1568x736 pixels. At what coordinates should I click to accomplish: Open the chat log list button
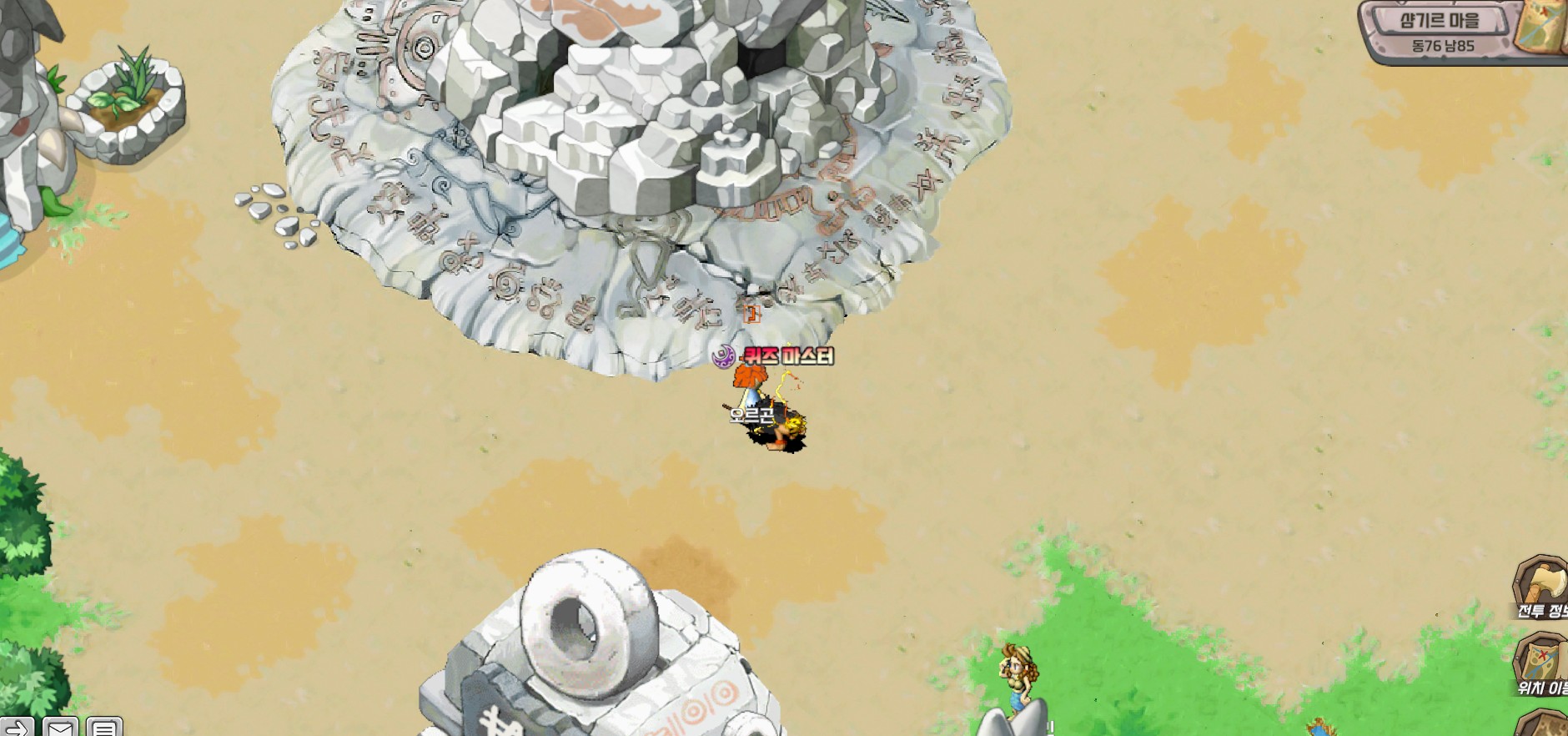104,728
